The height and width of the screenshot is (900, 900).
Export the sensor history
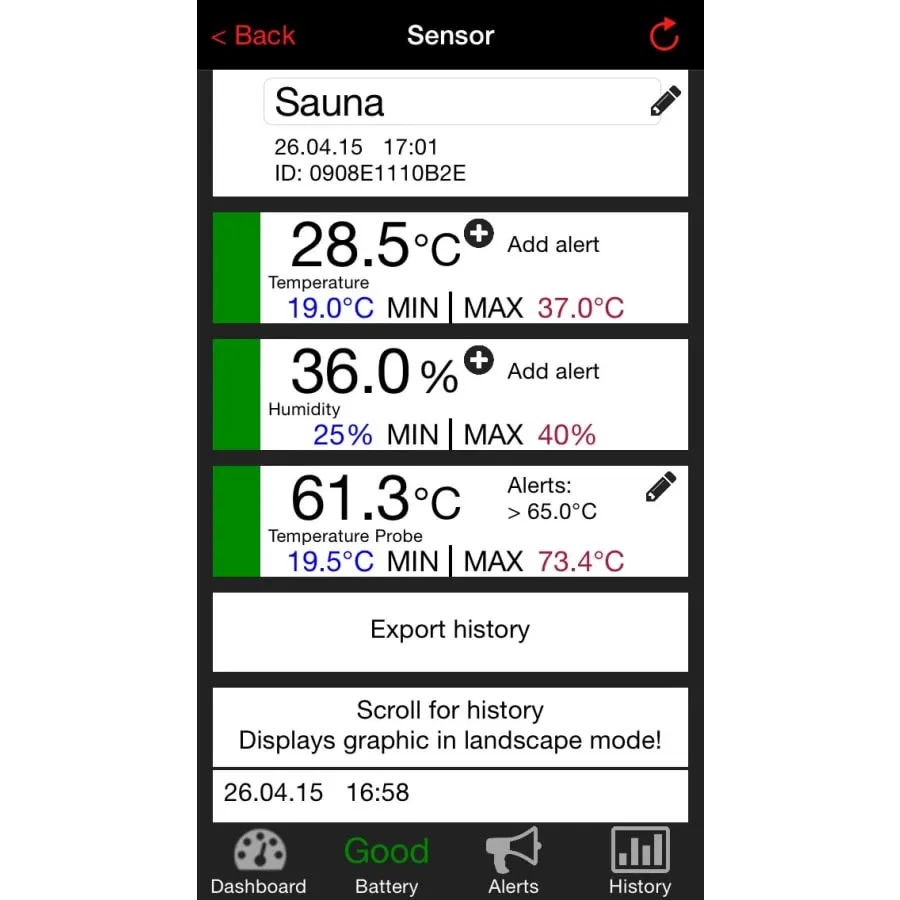click(450, 630)
